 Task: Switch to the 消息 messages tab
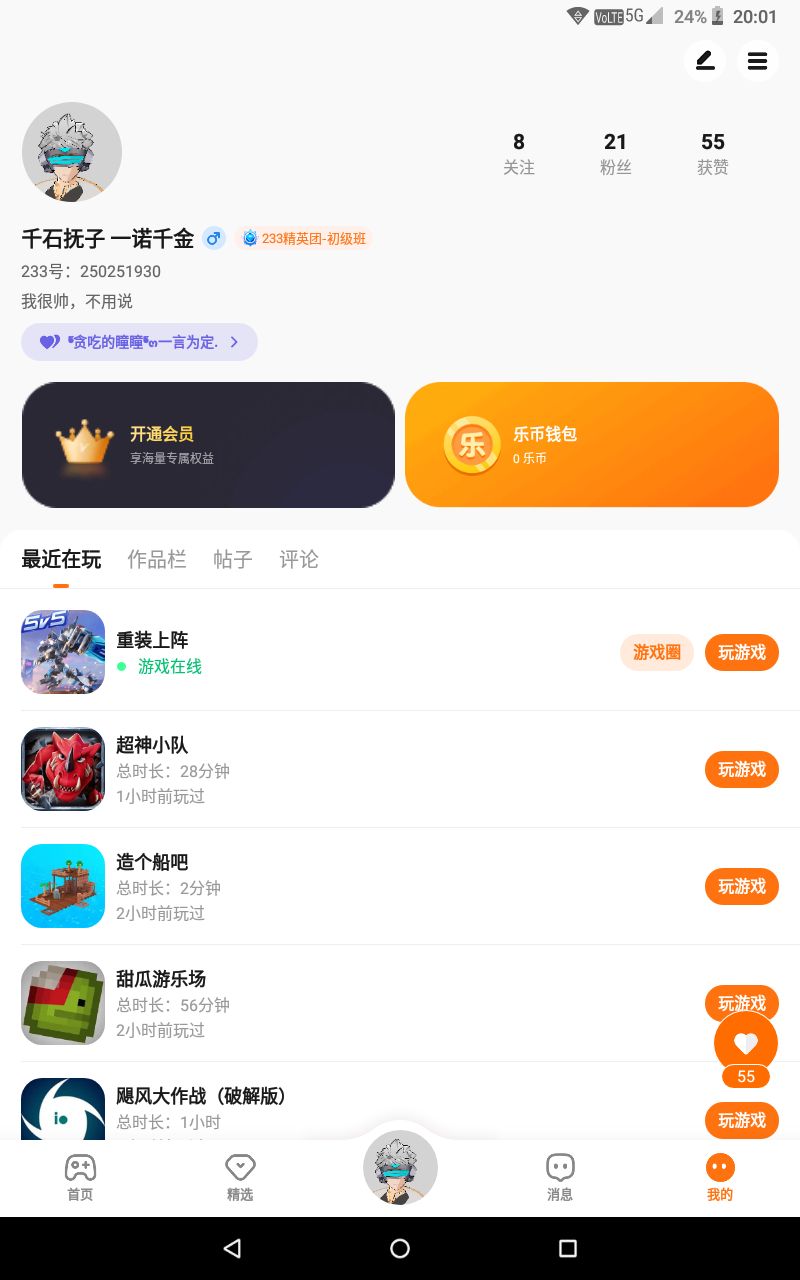pyautogui.click(x=560, y=1177)
